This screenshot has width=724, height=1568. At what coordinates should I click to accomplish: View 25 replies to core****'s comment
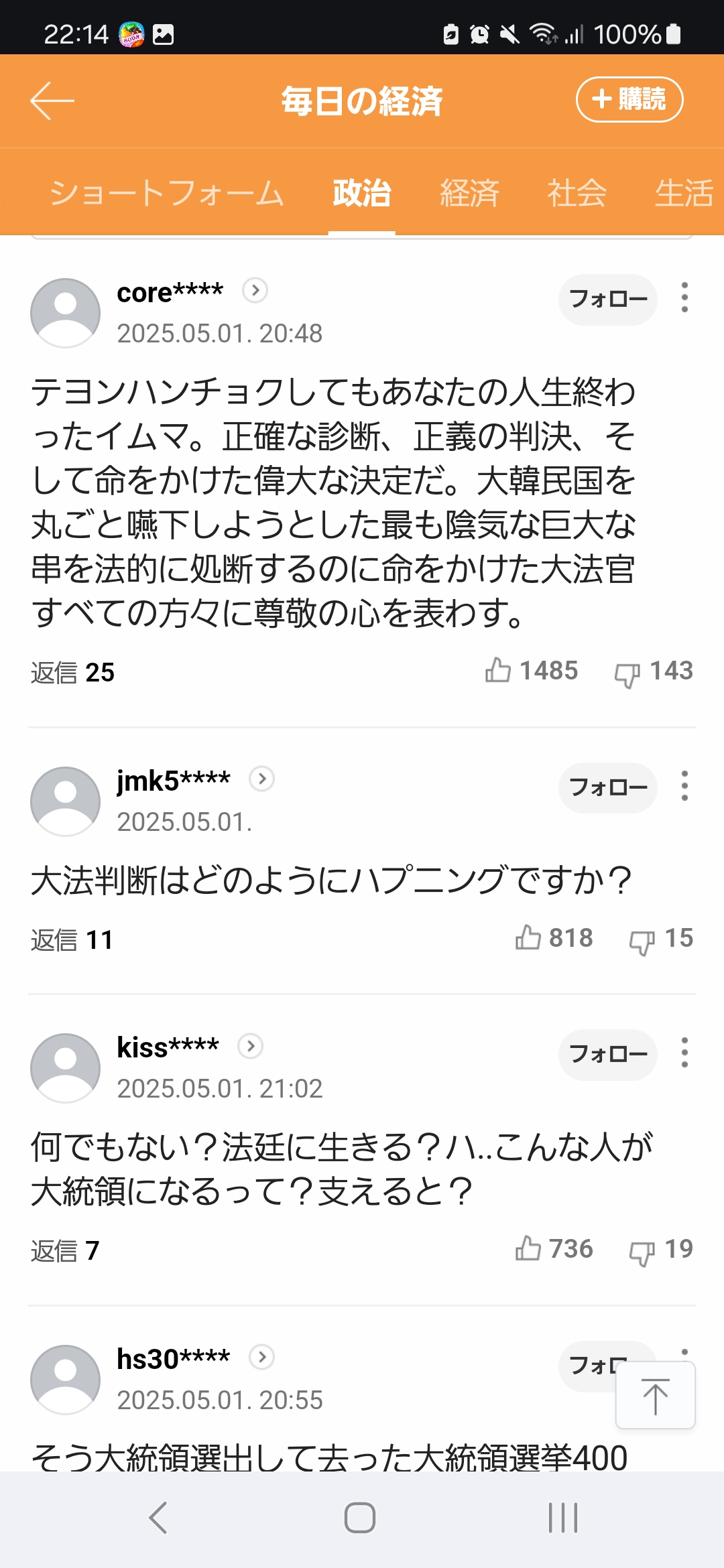click(72, 672)
